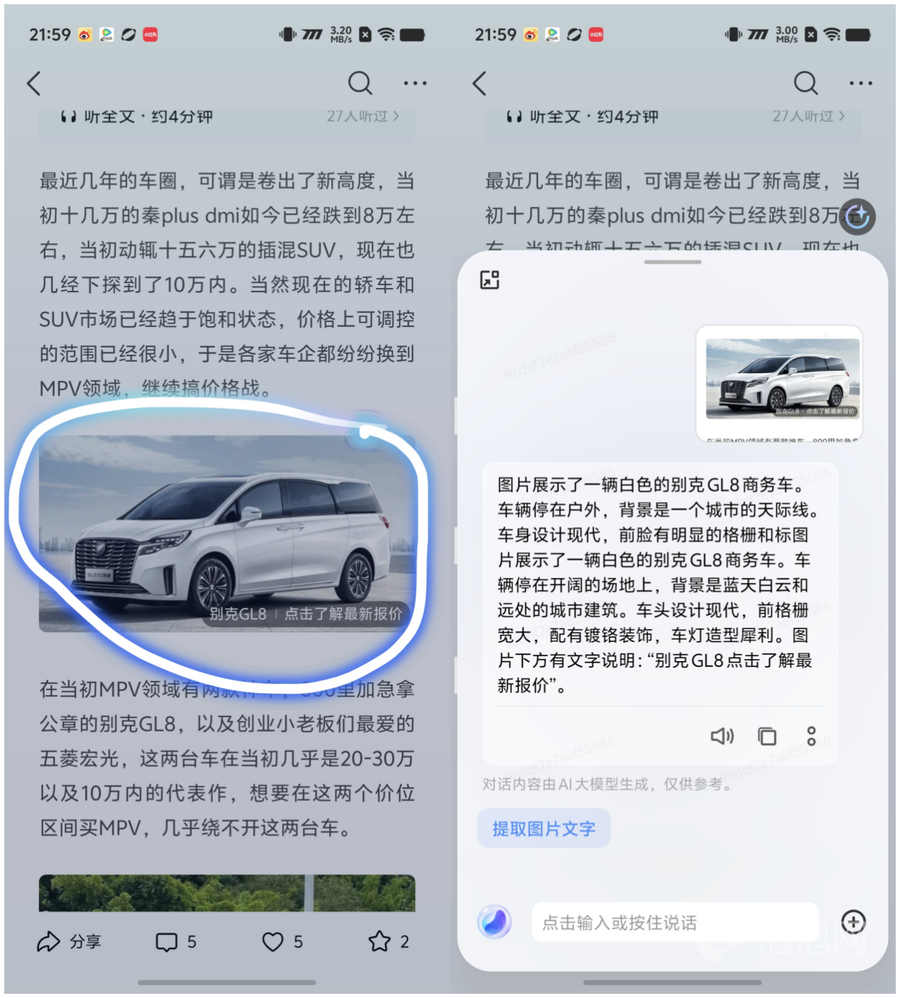Read the AI answer aloud
The height and width of the screenshot is (998, 900).
(x=721, y=736)
